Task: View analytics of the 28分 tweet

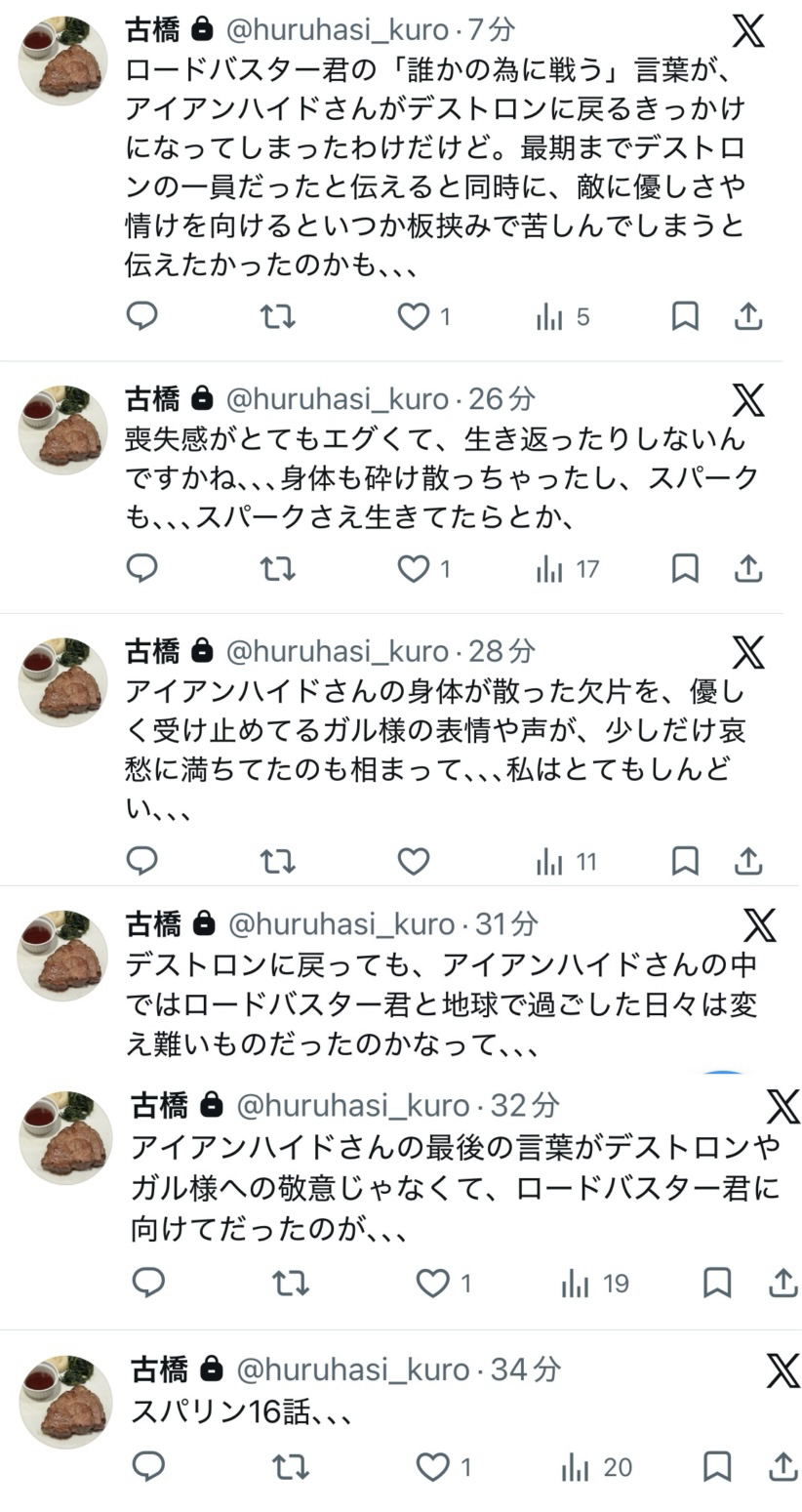Action: pyautogui.click(x=566, y=861)
